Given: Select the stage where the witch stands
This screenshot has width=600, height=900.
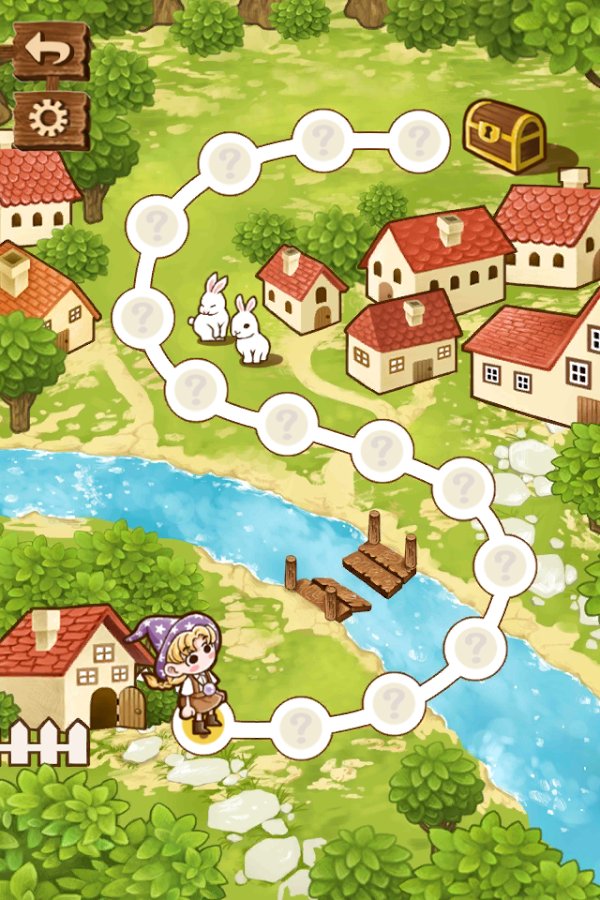Looking at the screenshot, I should [201, 723].
